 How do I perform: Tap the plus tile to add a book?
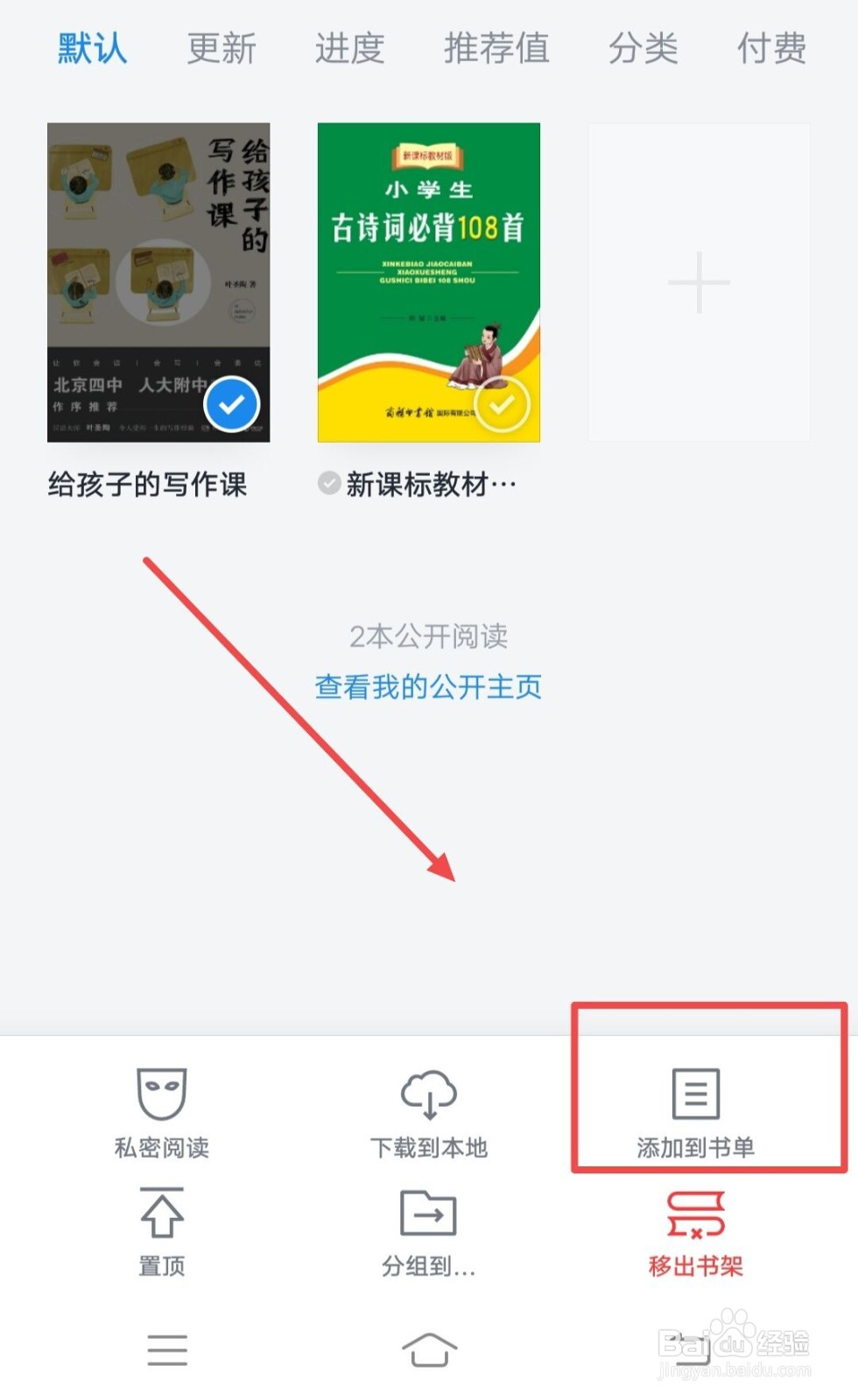698,282
